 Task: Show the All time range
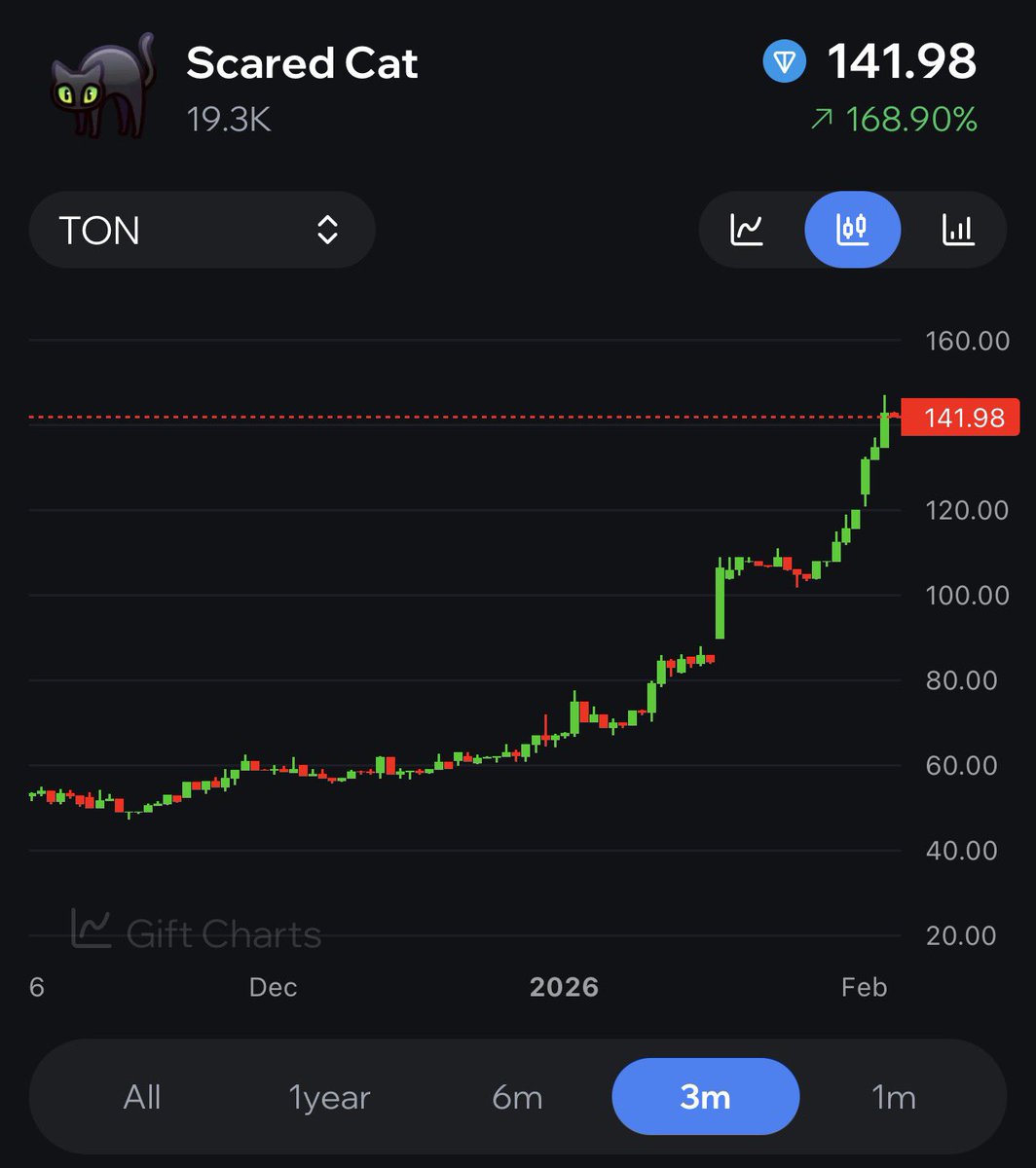(x=142, y=1097)
